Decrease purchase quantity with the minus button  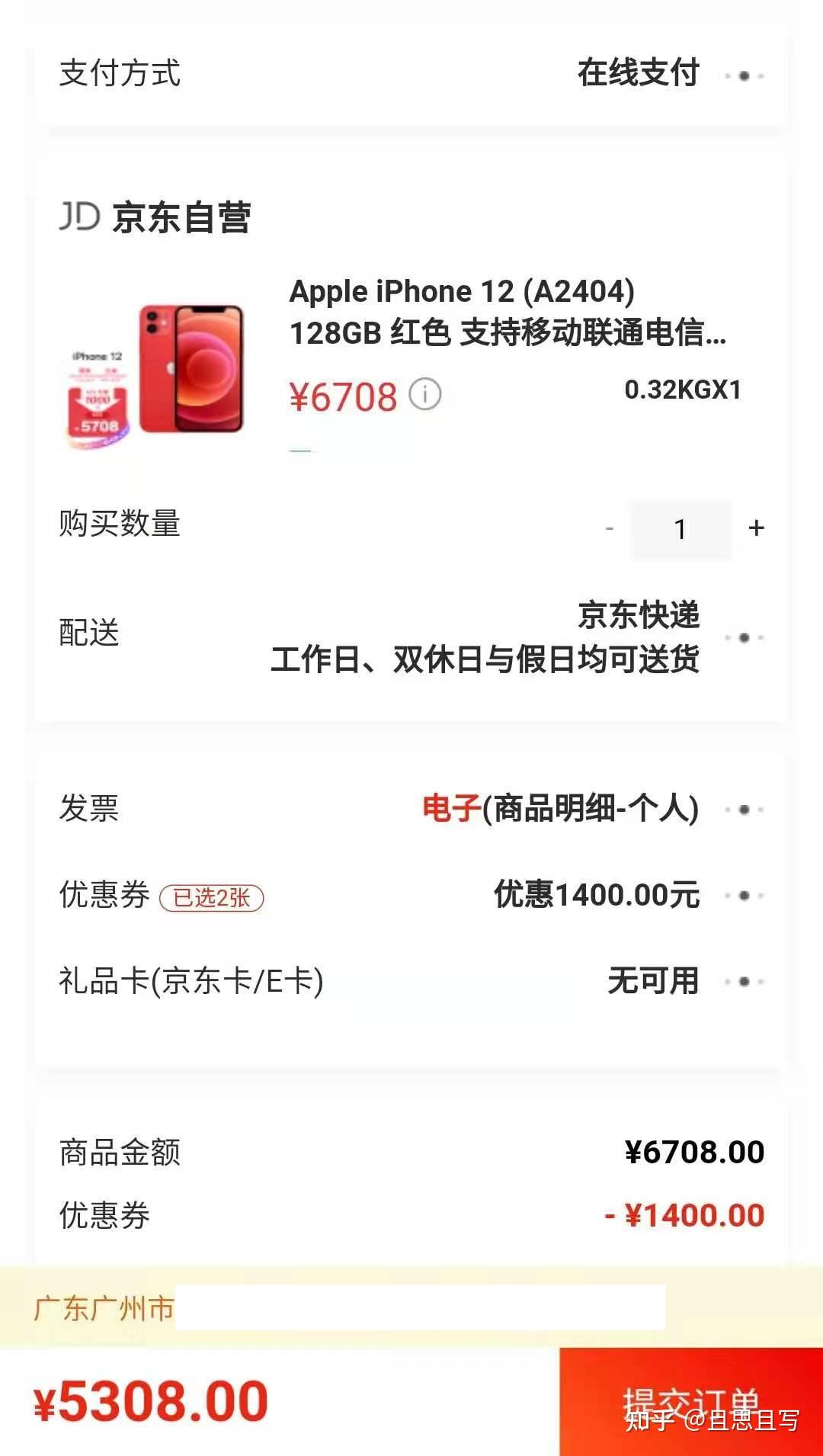pyautogui.click(x=609, y=528)
